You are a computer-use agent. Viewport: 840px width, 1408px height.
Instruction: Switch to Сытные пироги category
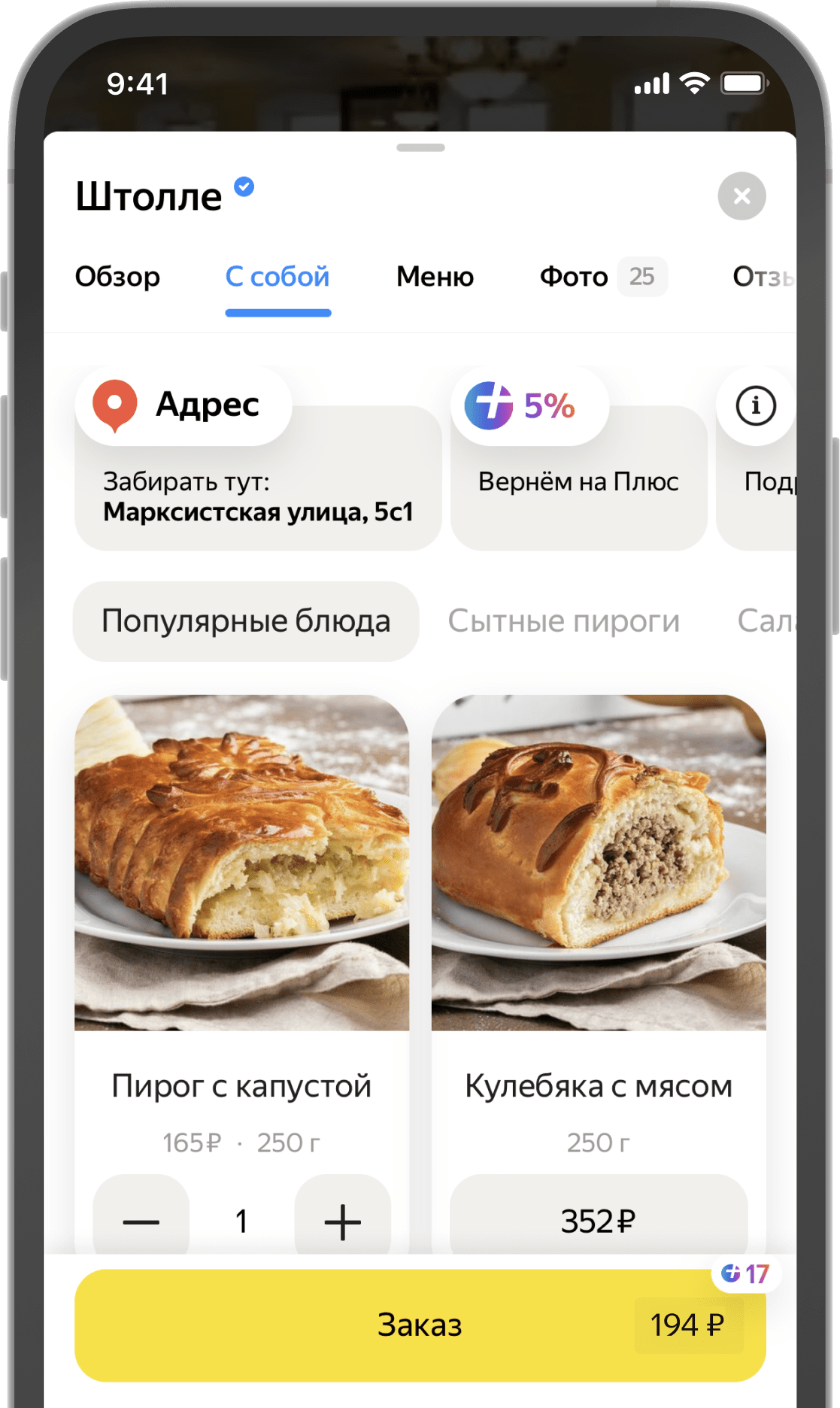563,621
